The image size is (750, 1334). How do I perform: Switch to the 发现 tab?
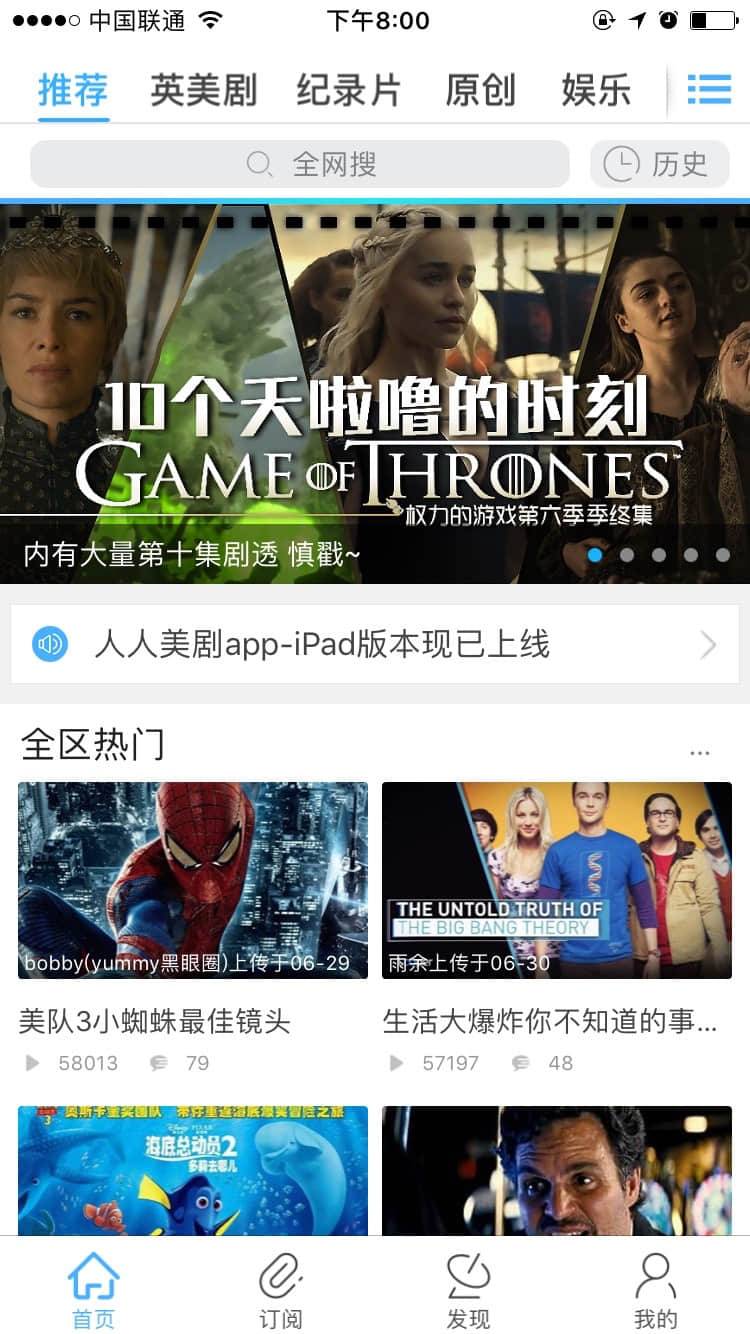point(468,1290)
